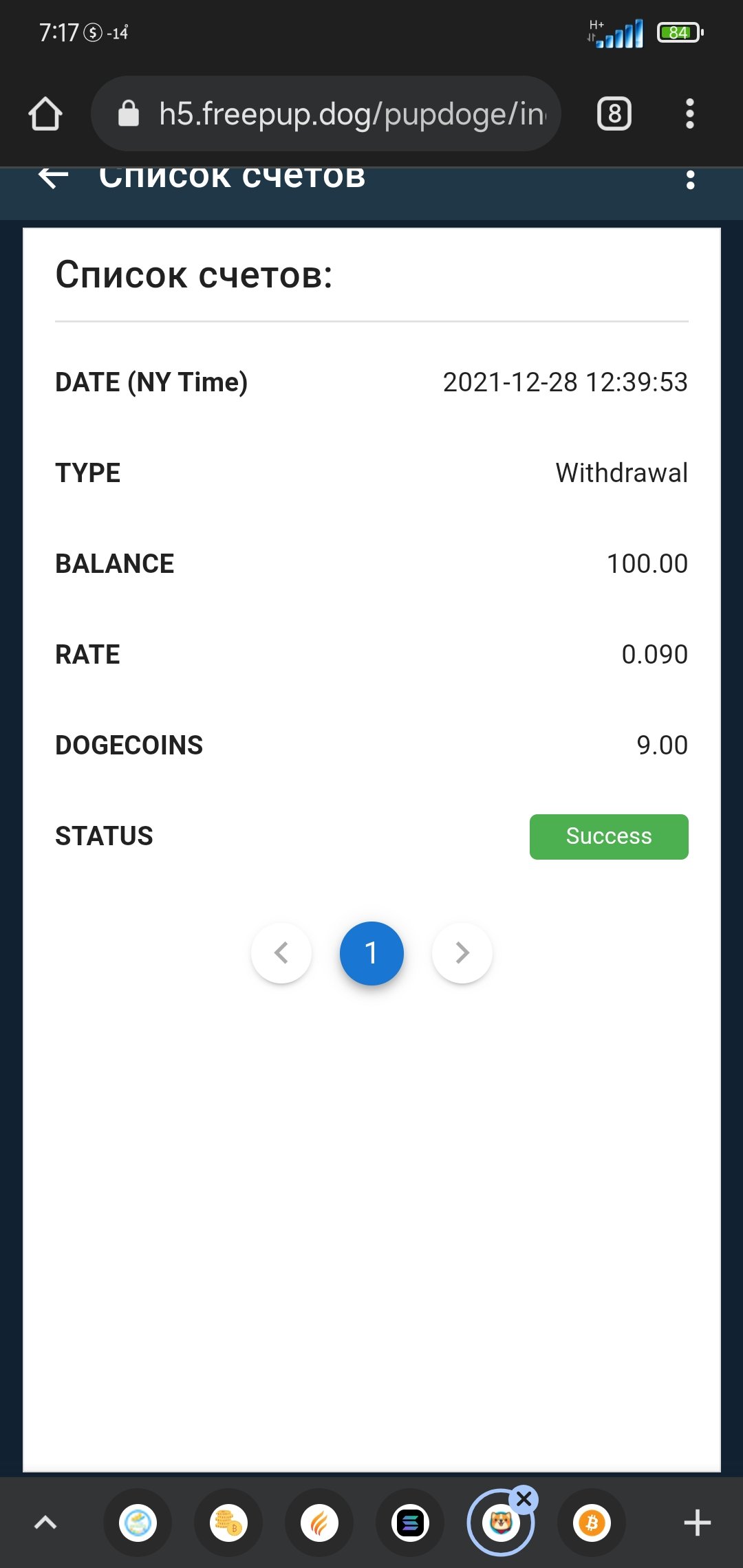Switch to the flame-icon tab

319,1523
